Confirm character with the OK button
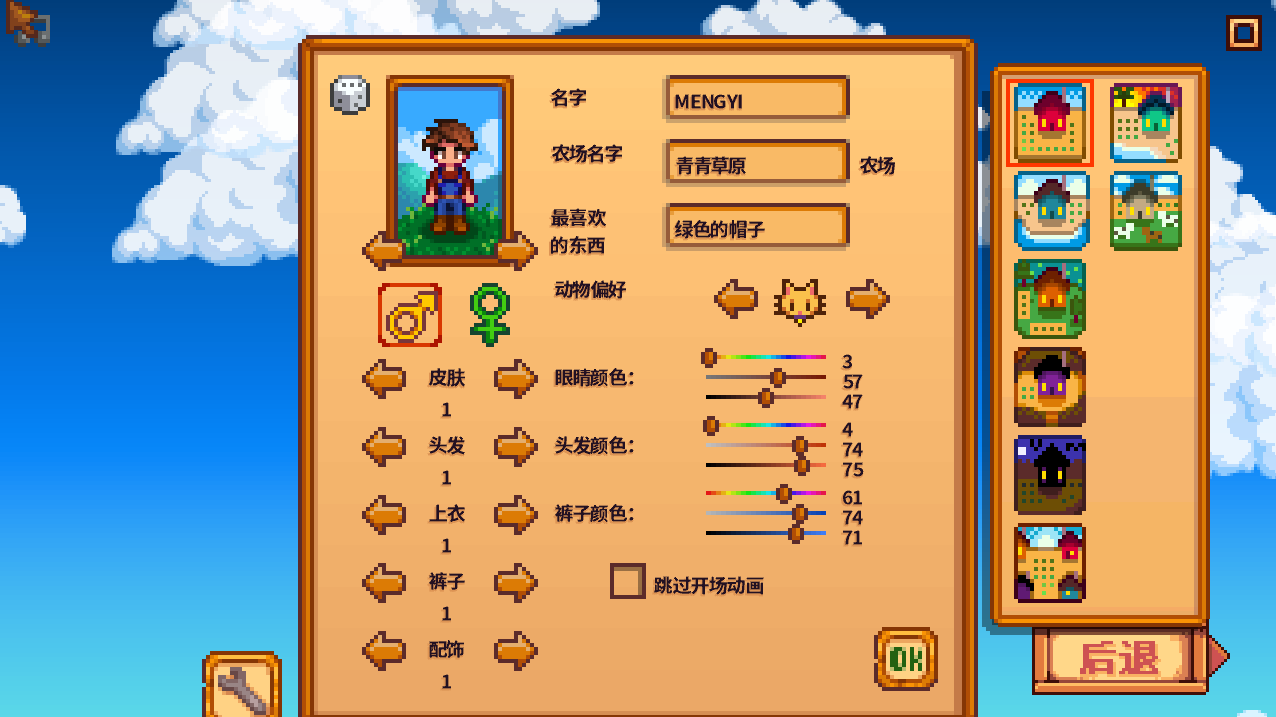This screenshot has height=717, width=1276. pos(906,658)
